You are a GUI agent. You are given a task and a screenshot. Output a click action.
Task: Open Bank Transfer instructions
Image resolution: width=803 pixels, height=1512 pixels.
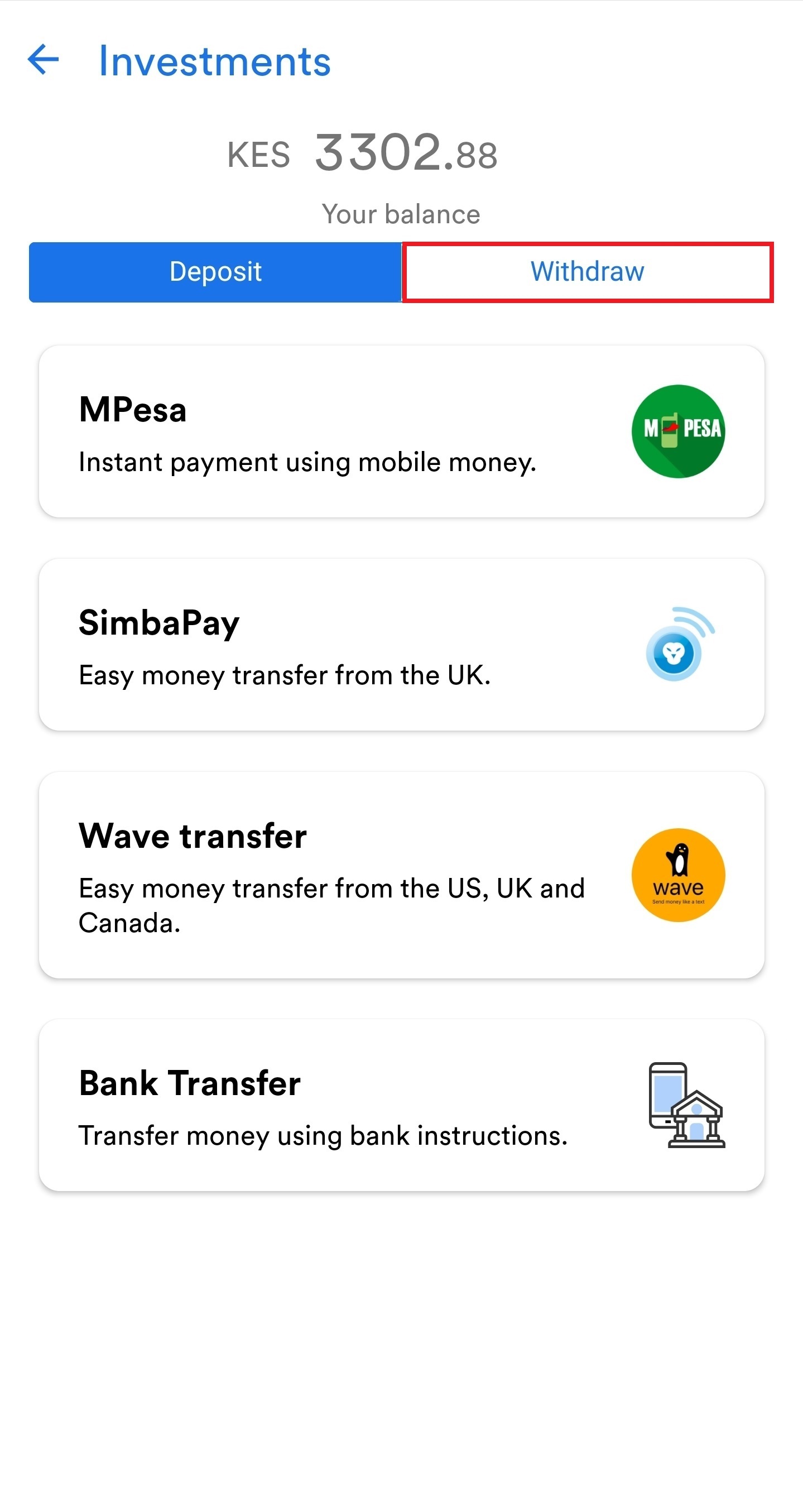pyautogui.click(x=402, y=1105)
